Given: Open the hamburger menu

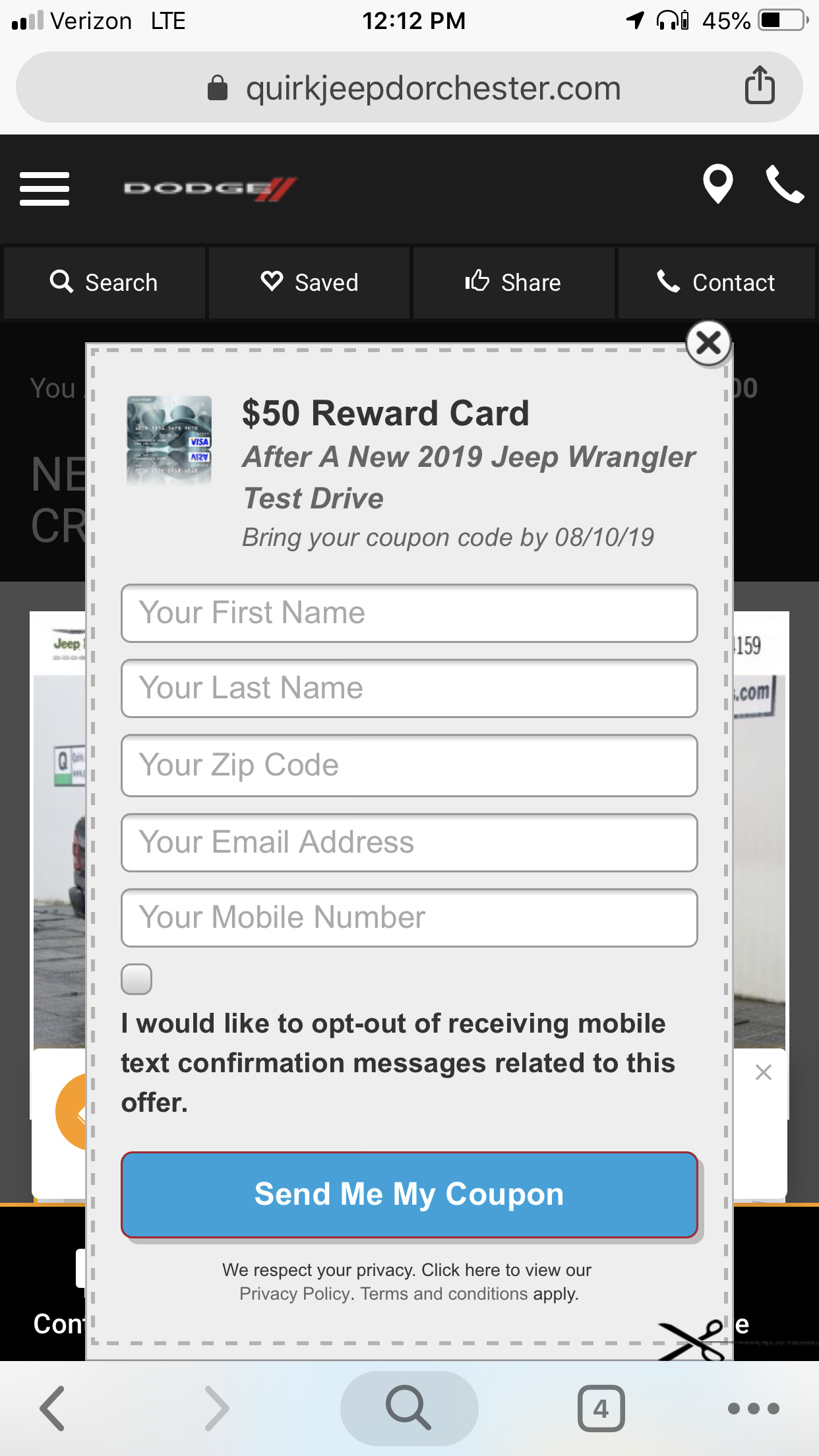Looking at the screenshot, I should 44,189.
